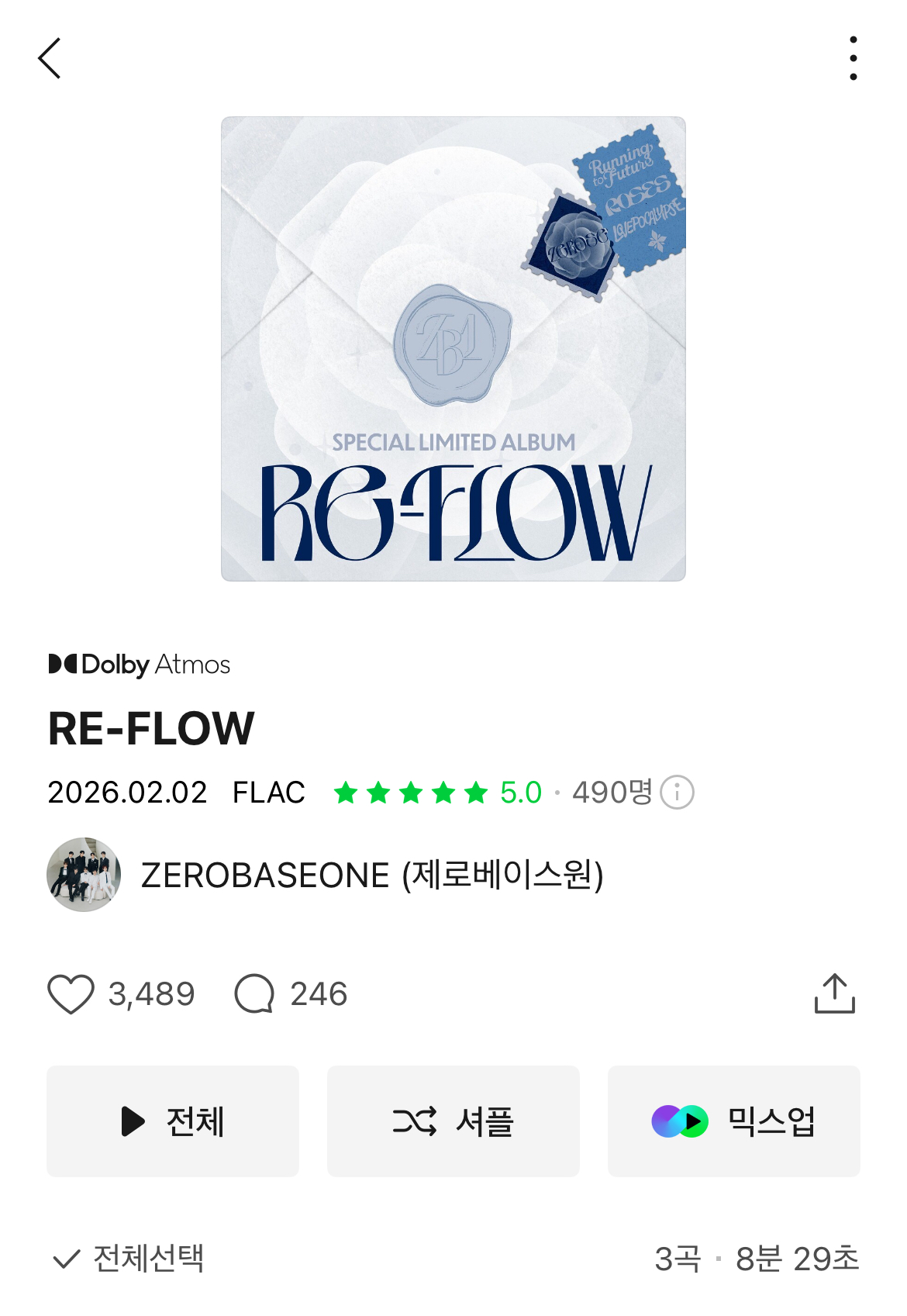Screen dimensions: 907x1316
Task: Select all tracks with 전체선택
Action: 128,1258
